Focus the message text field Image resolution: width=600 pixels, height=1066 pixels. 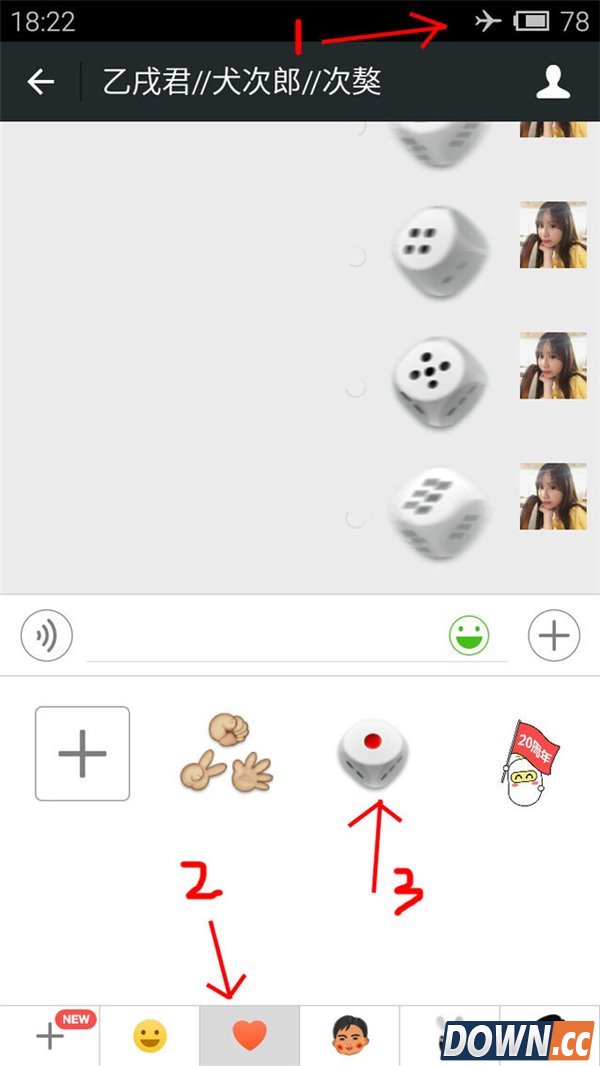260,637
